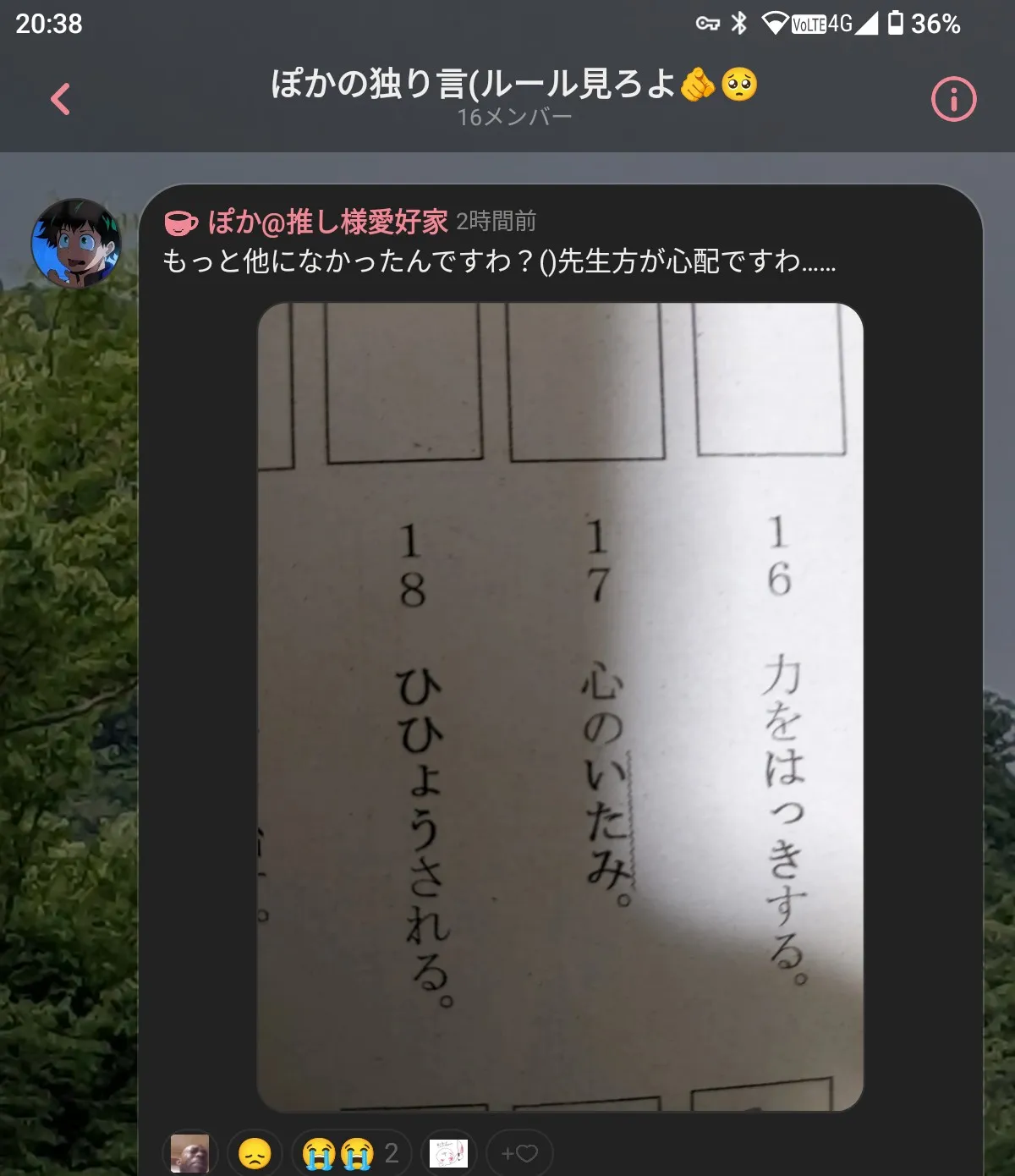Tap the disappointed face reaction
Screen dimensions: 1015x1176
[255, 1152]
